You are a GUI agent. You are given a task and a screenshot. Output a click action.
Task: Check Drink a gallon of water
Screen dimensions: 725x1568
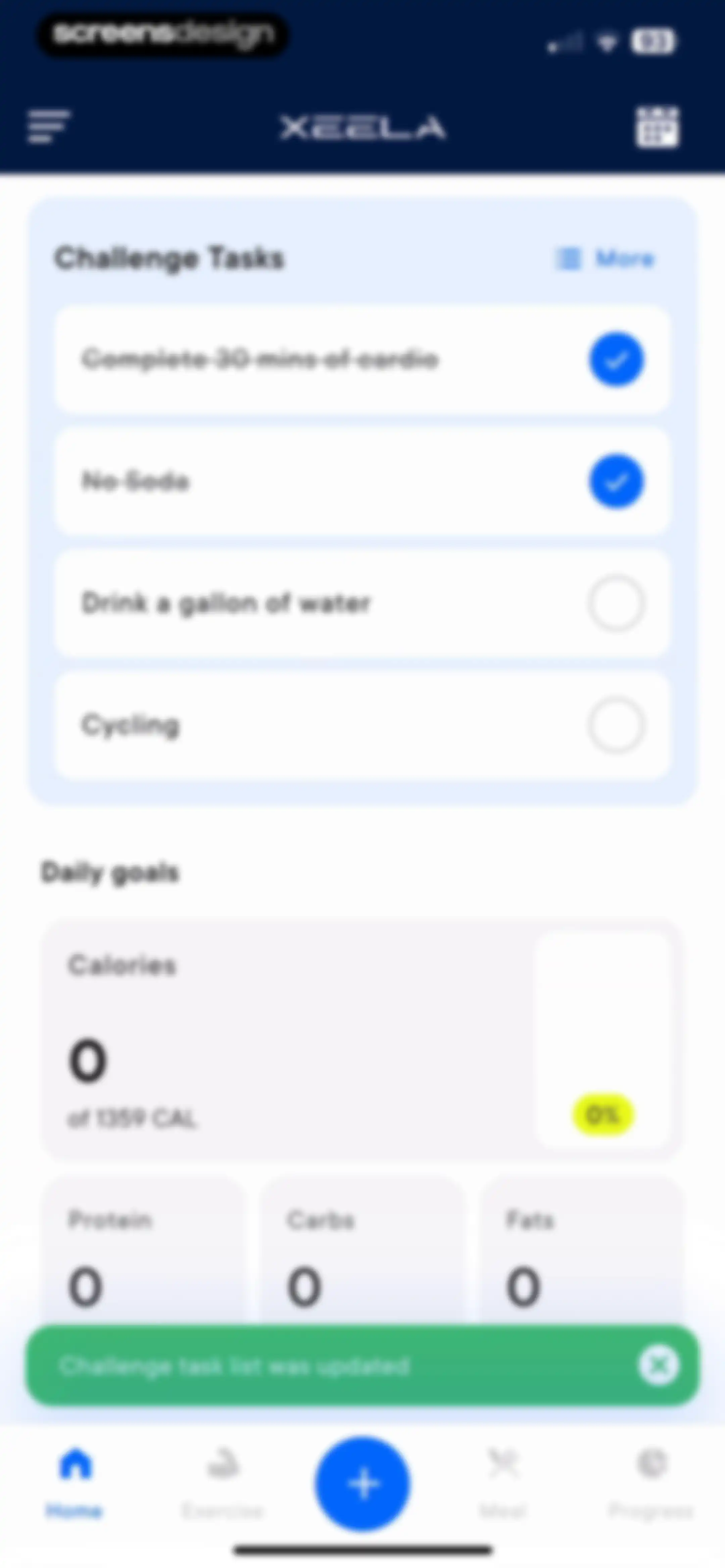point(616,603)
